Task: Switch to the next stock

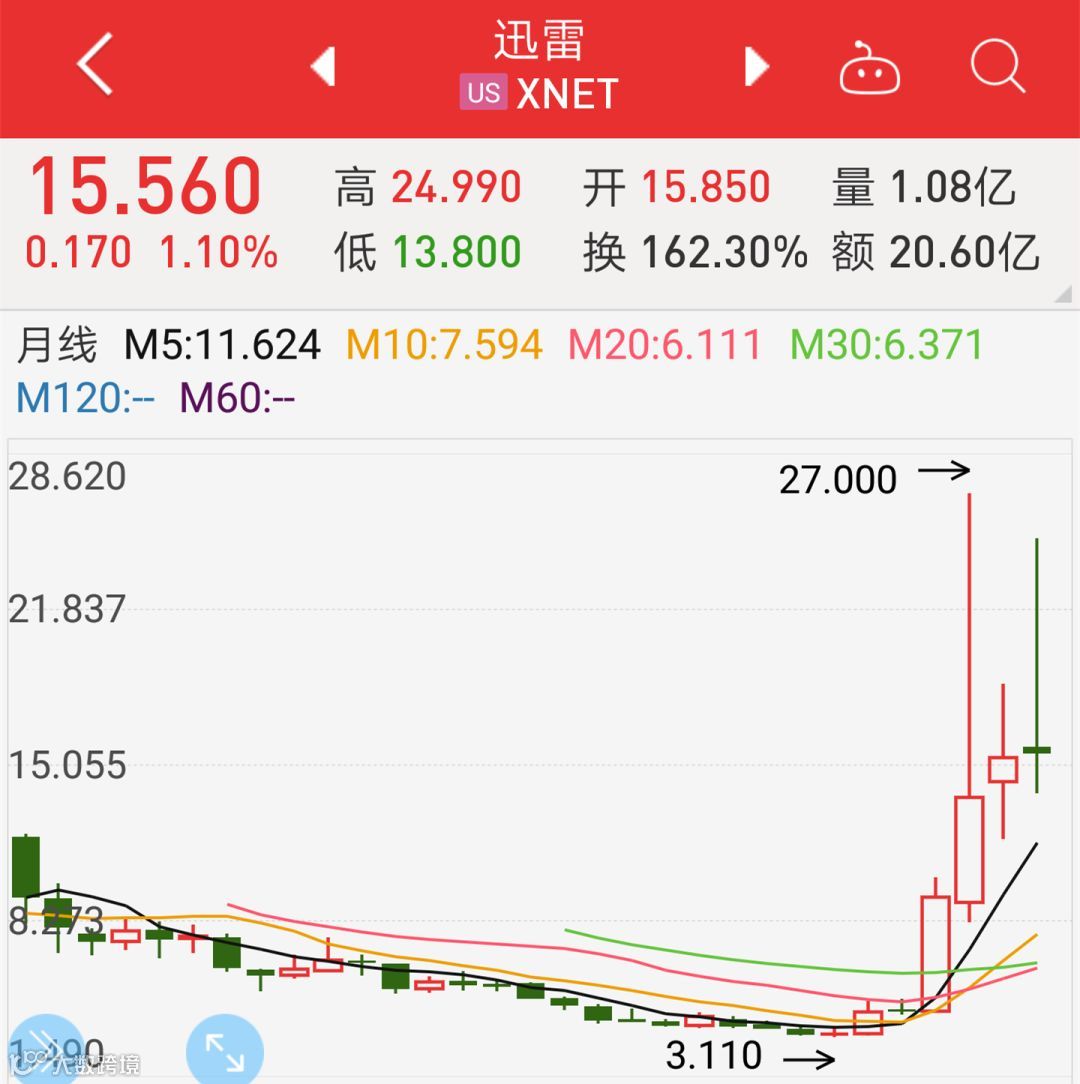Action: coord(757,66)
